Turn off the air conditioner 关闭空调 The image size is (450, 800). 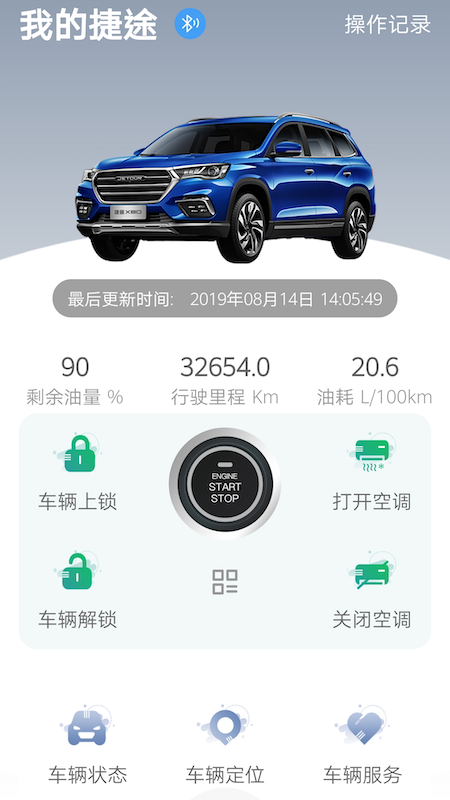(371, 590)
